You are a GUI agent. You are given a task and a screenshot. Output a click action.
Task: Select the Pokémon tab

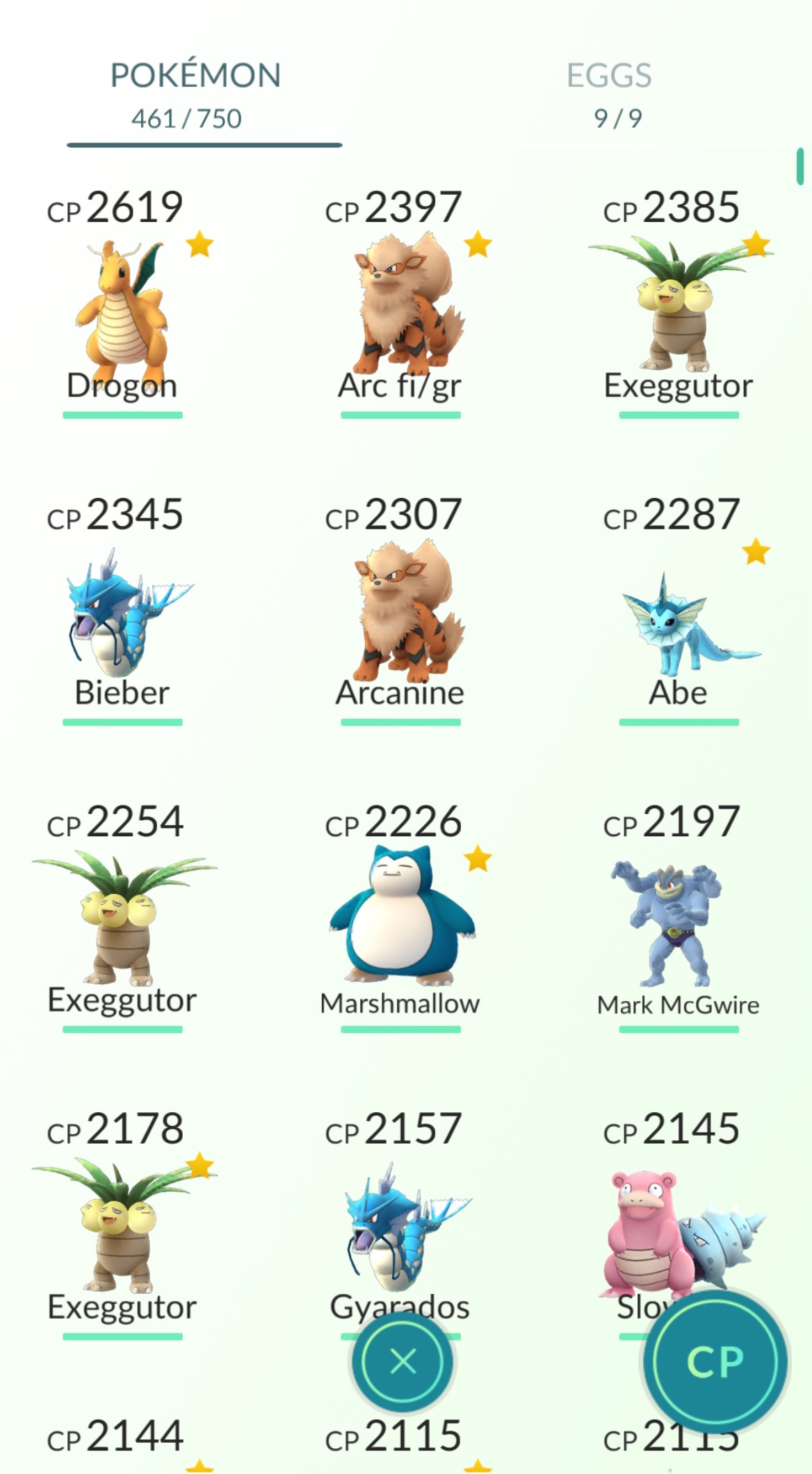[x=197, y=95]
